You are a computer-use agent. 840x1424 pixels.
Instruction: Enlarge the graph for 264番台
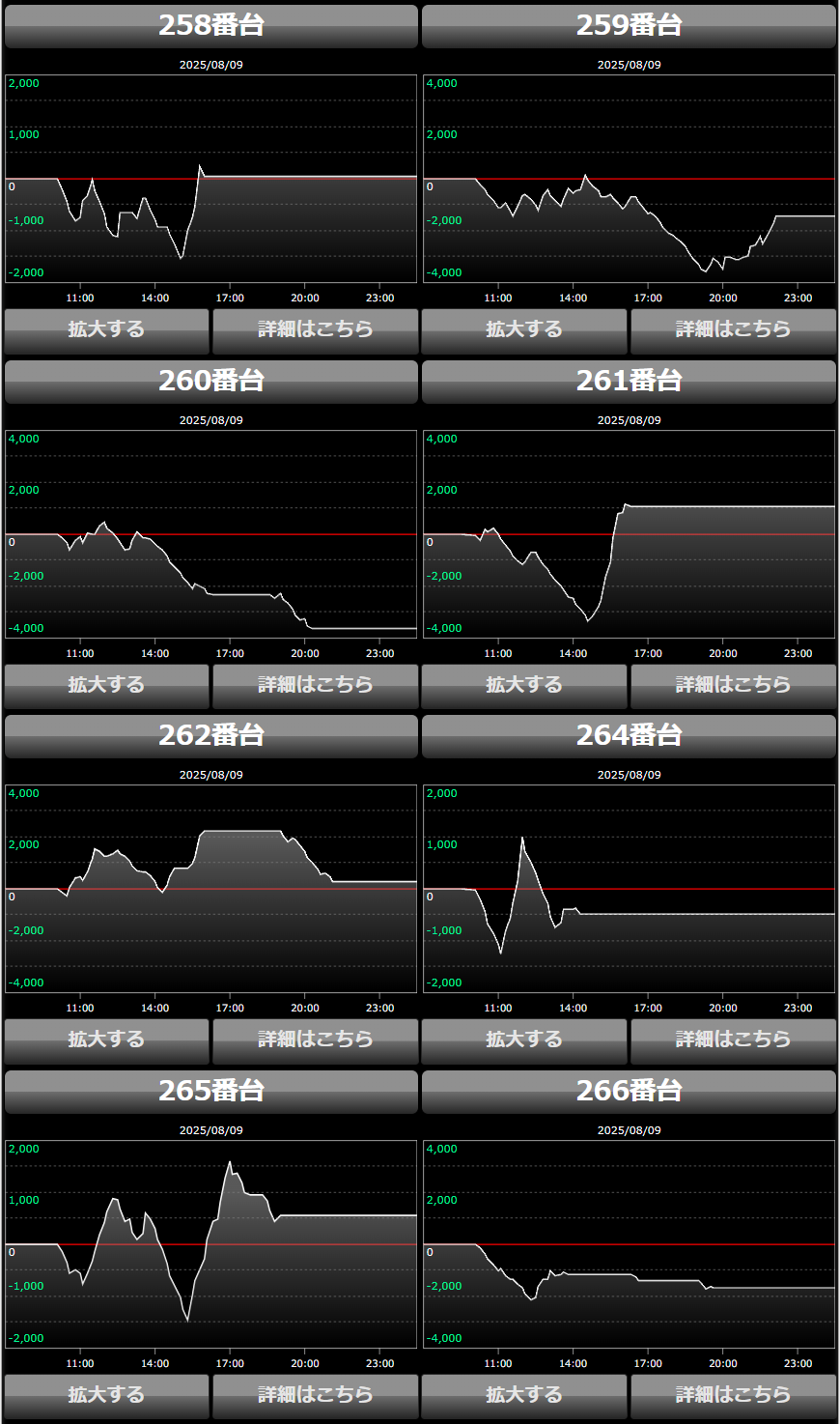click(x=524, y=1041)
